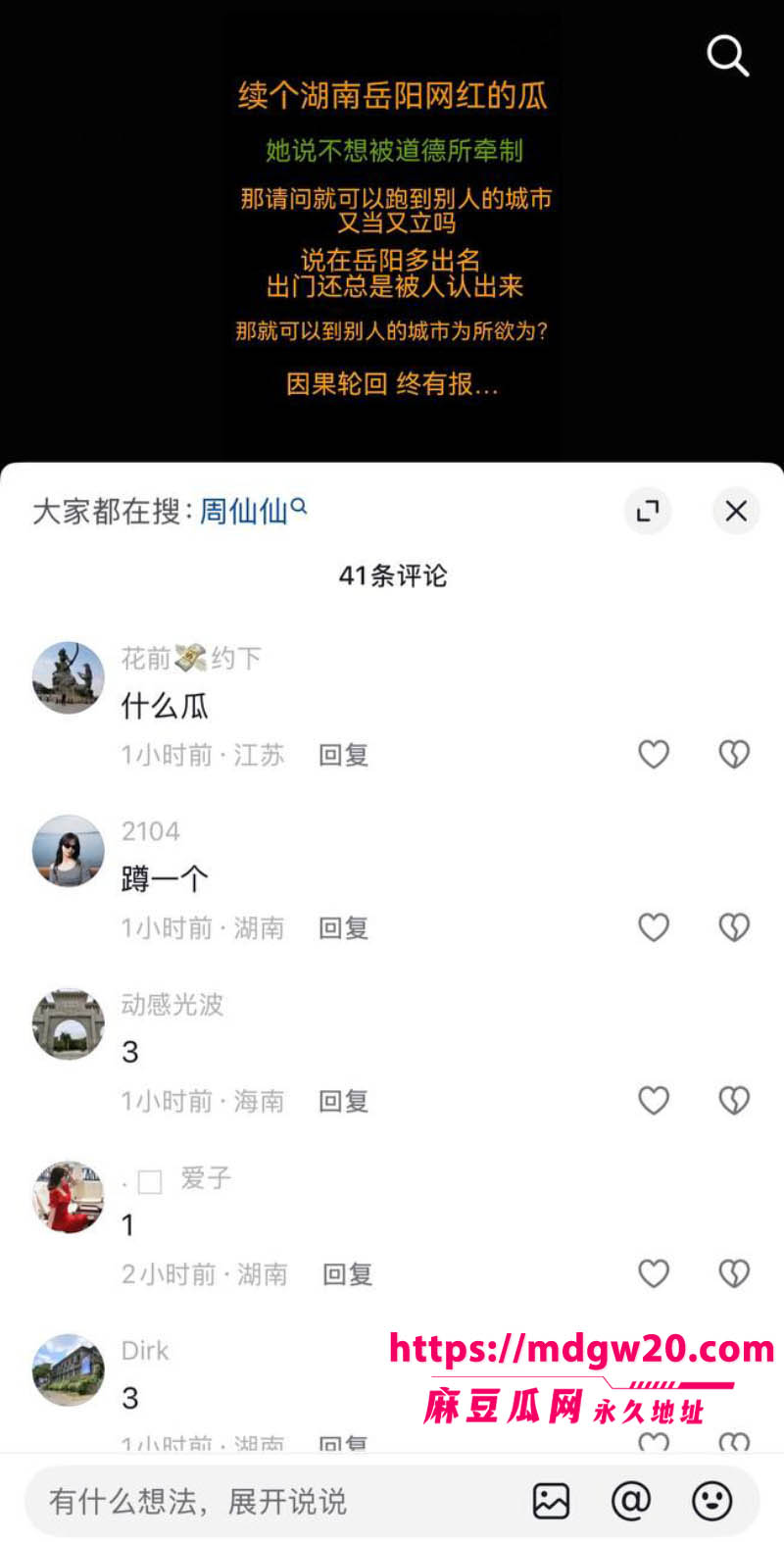Open the emoji picker
The height and width of the screenshot is (1542, 784).
pyautogui.click(x=711, y=1501)
